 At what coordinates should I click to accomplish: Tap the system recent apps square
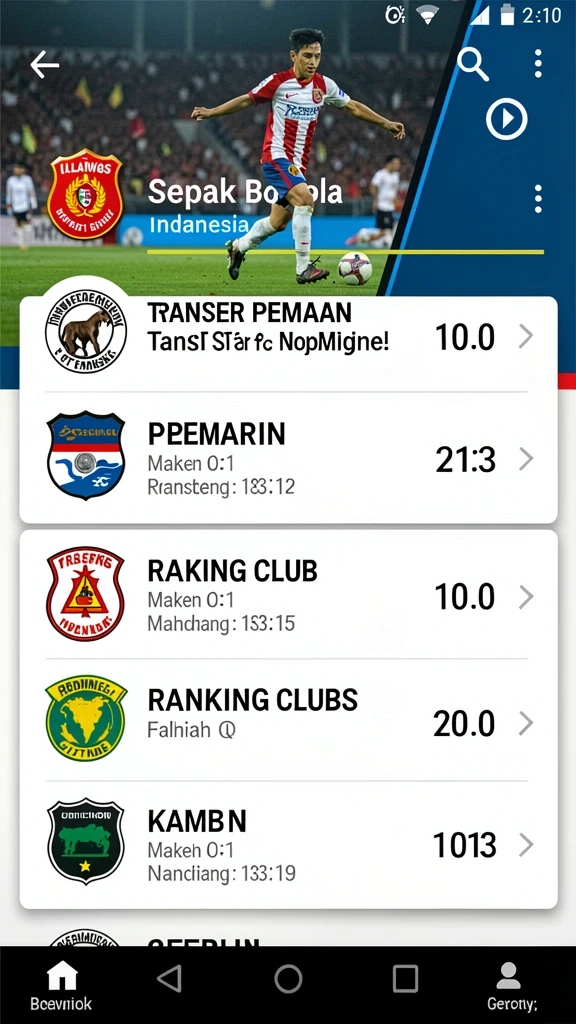point(405,979)
